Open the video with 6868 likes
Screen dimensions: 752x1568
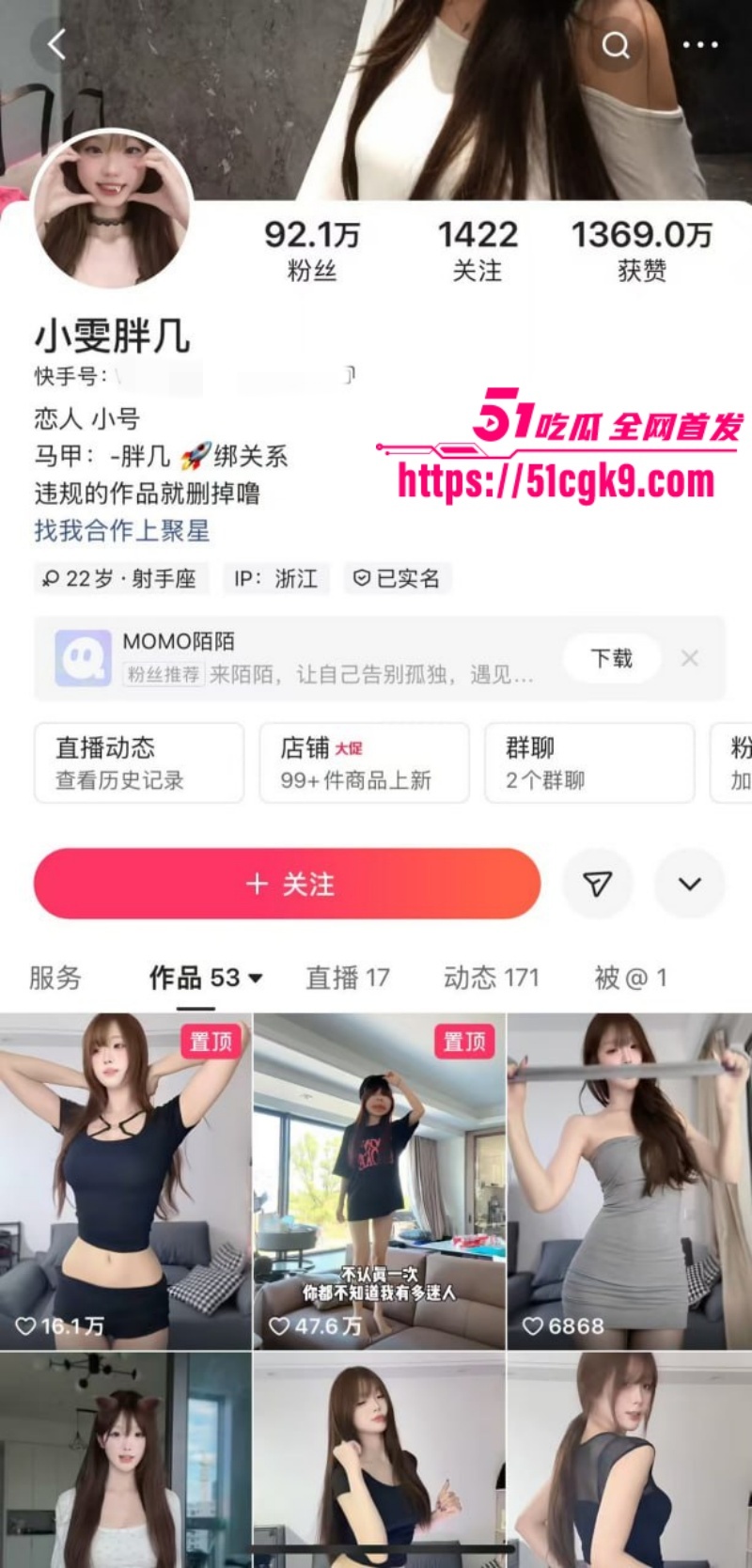(x=629, y=1181)
